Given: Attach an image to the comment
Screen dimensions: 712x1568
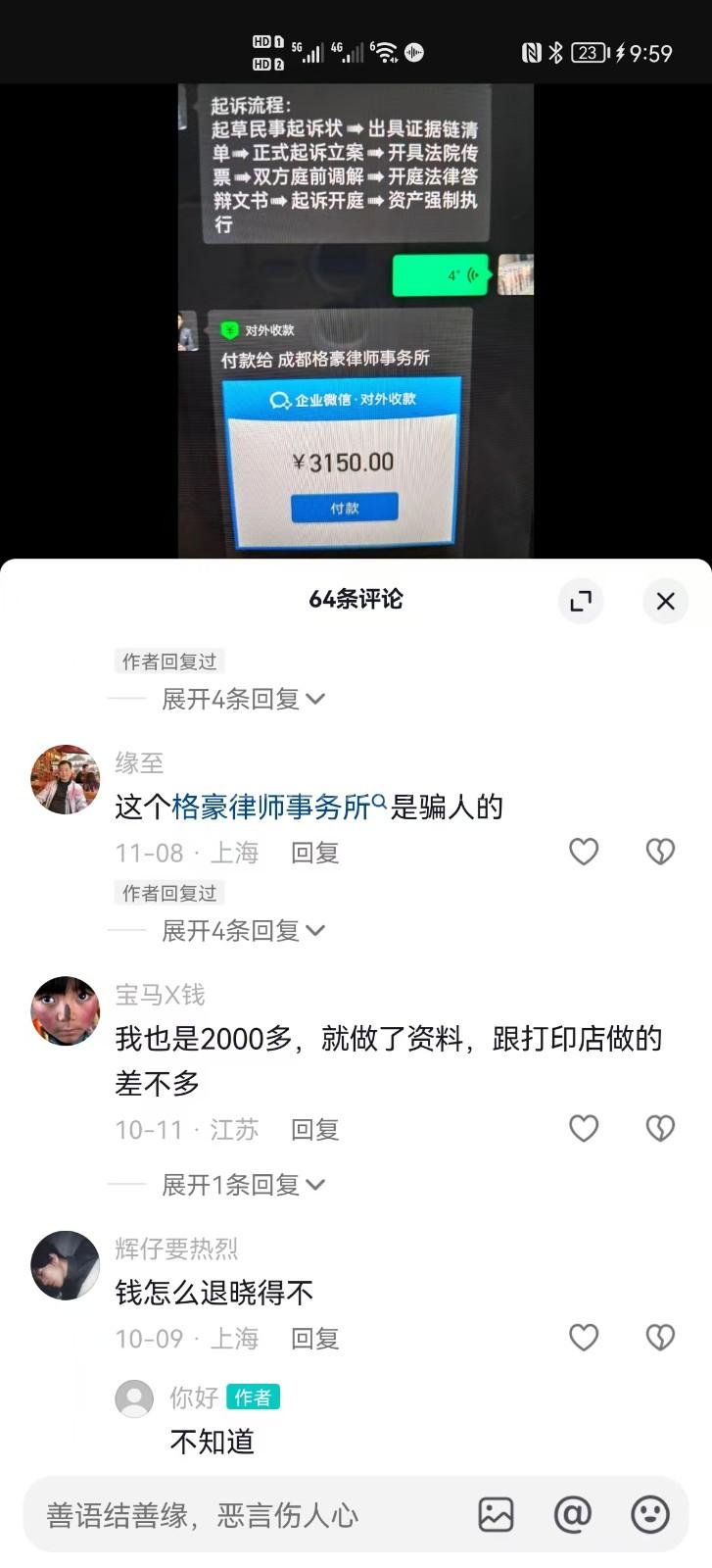Looking at the screenshot, I should tap(496, 1515).
